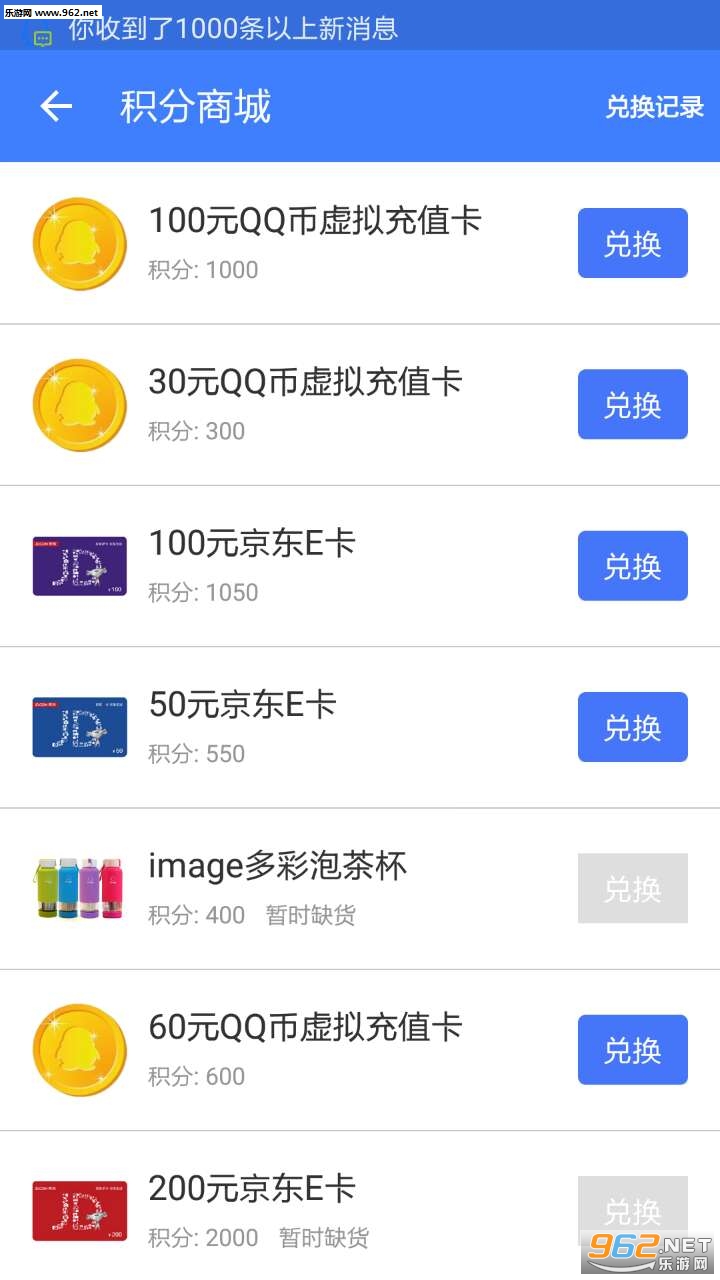Open the image多彩泡茶杯 item
Screen dimensions: 720x1280
(x=278, y=866)
